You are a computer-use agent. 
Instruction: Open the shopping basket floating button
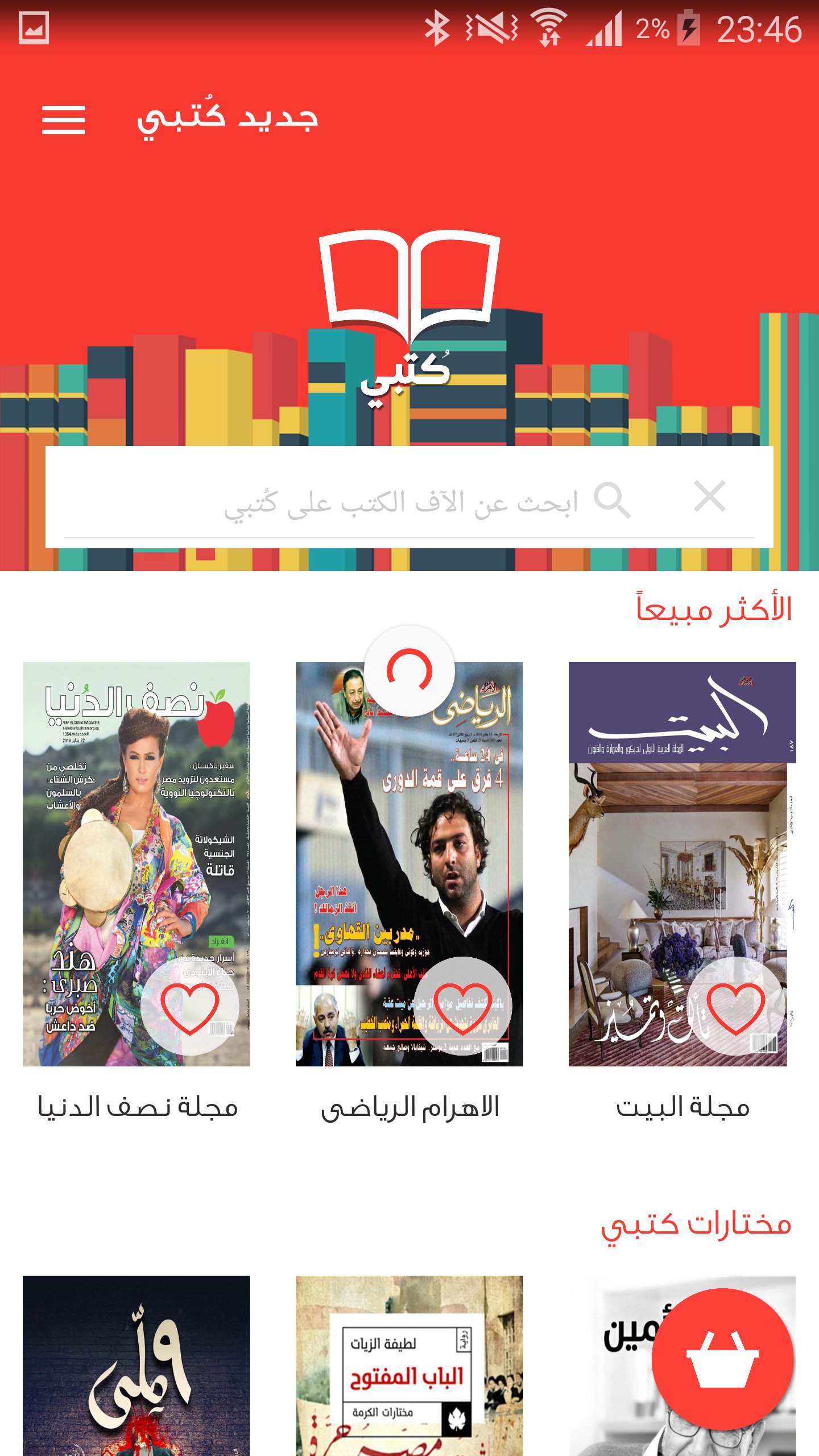coord(722,1359)
